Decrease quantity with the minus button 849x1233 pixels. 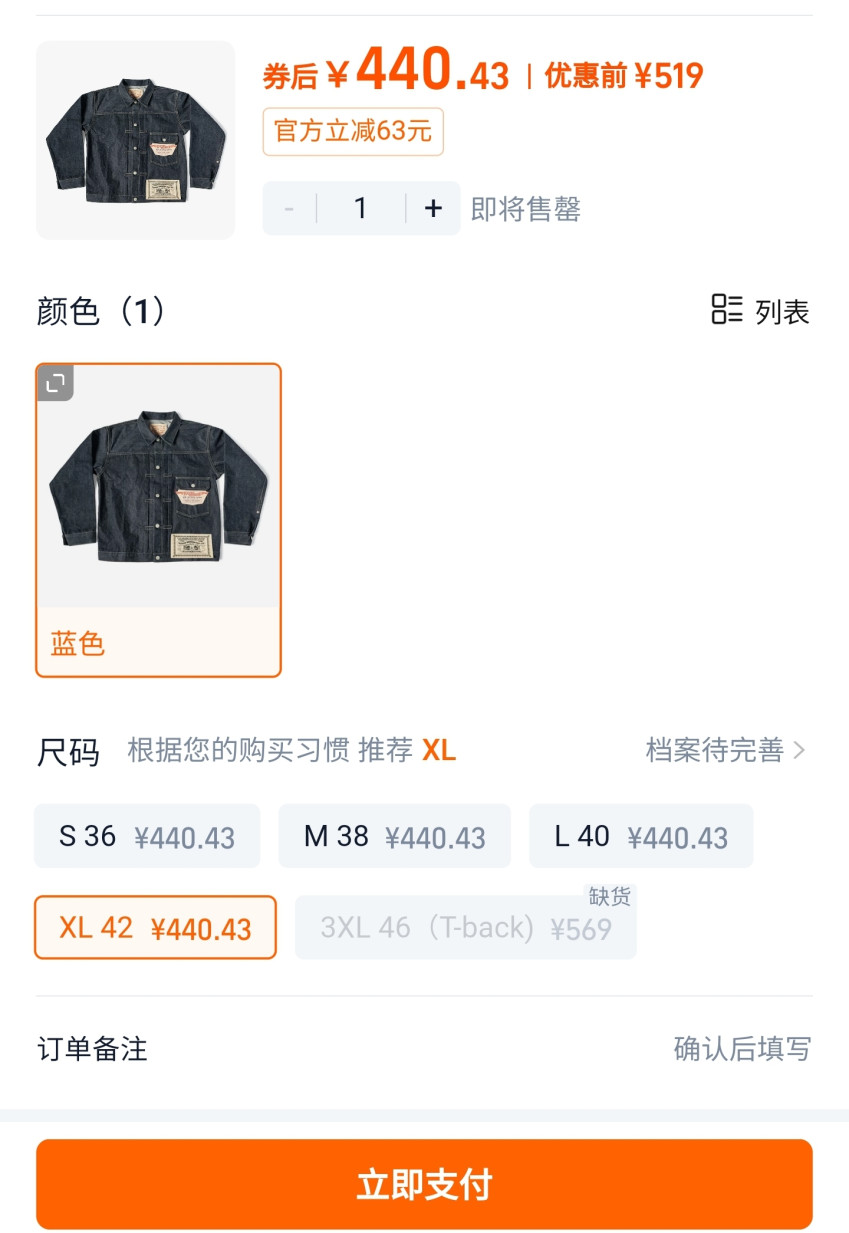click(x=289, y=208)
